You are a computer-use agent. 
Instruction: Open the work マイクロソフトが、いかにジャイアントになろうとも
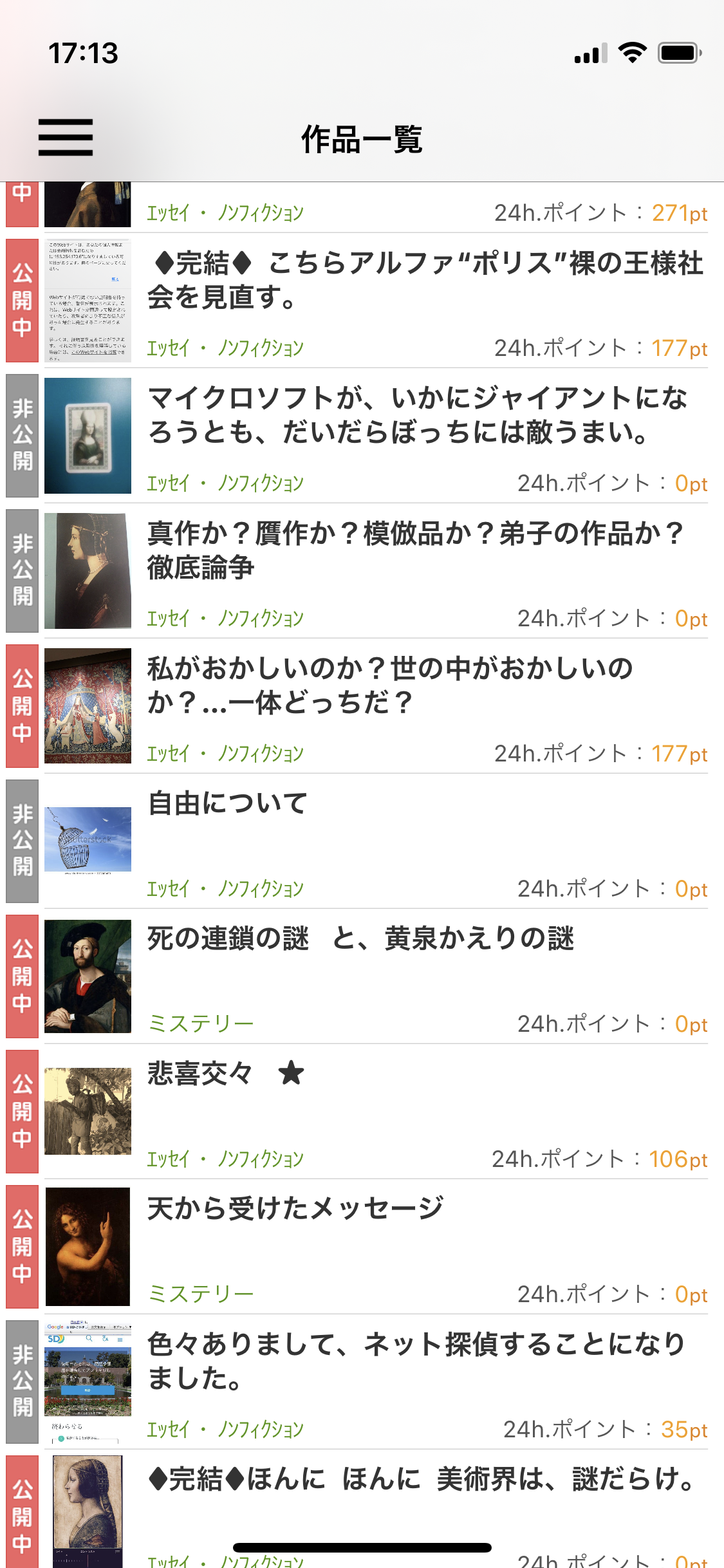pyautogui.click(x=418, y=416)
